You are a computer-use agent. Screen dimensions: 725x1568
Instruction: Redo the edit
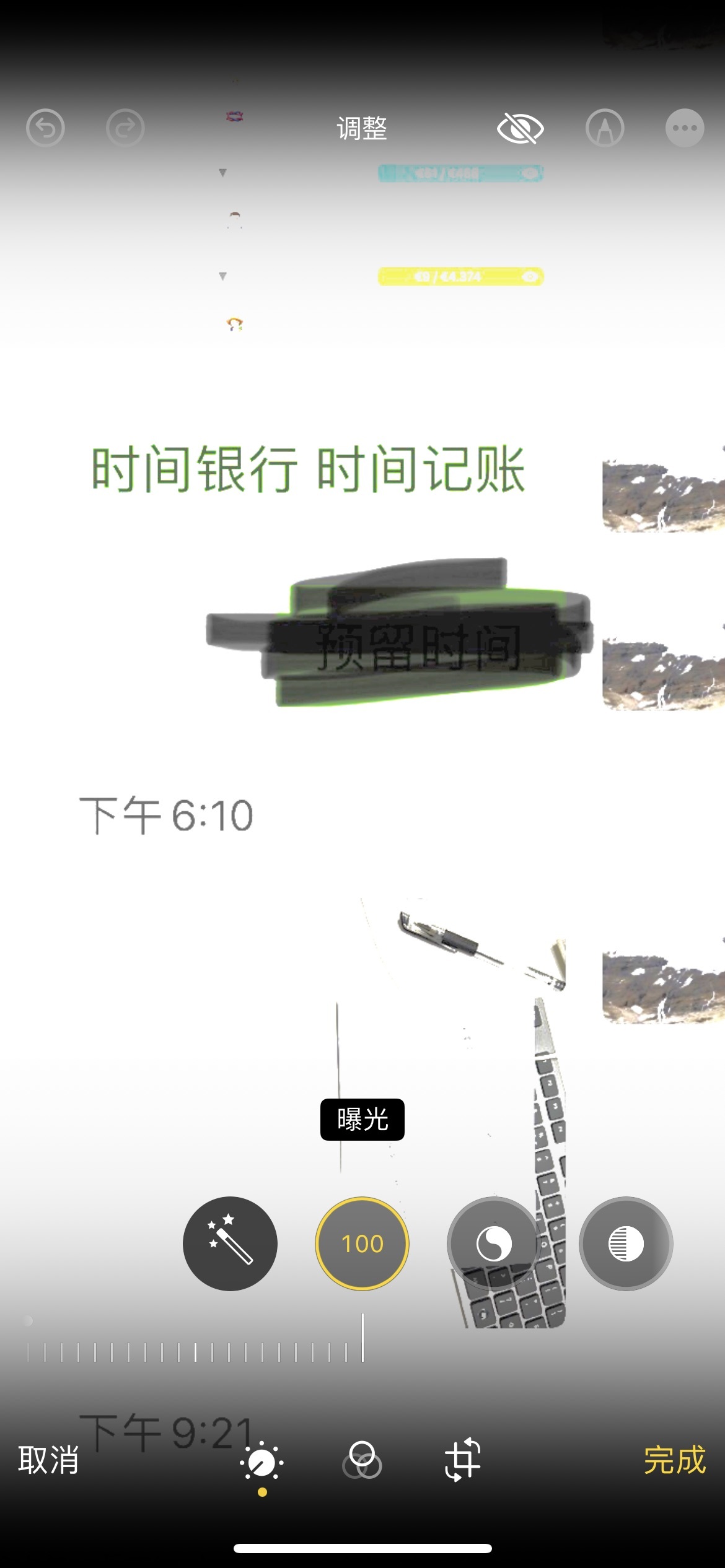point(125,128)
